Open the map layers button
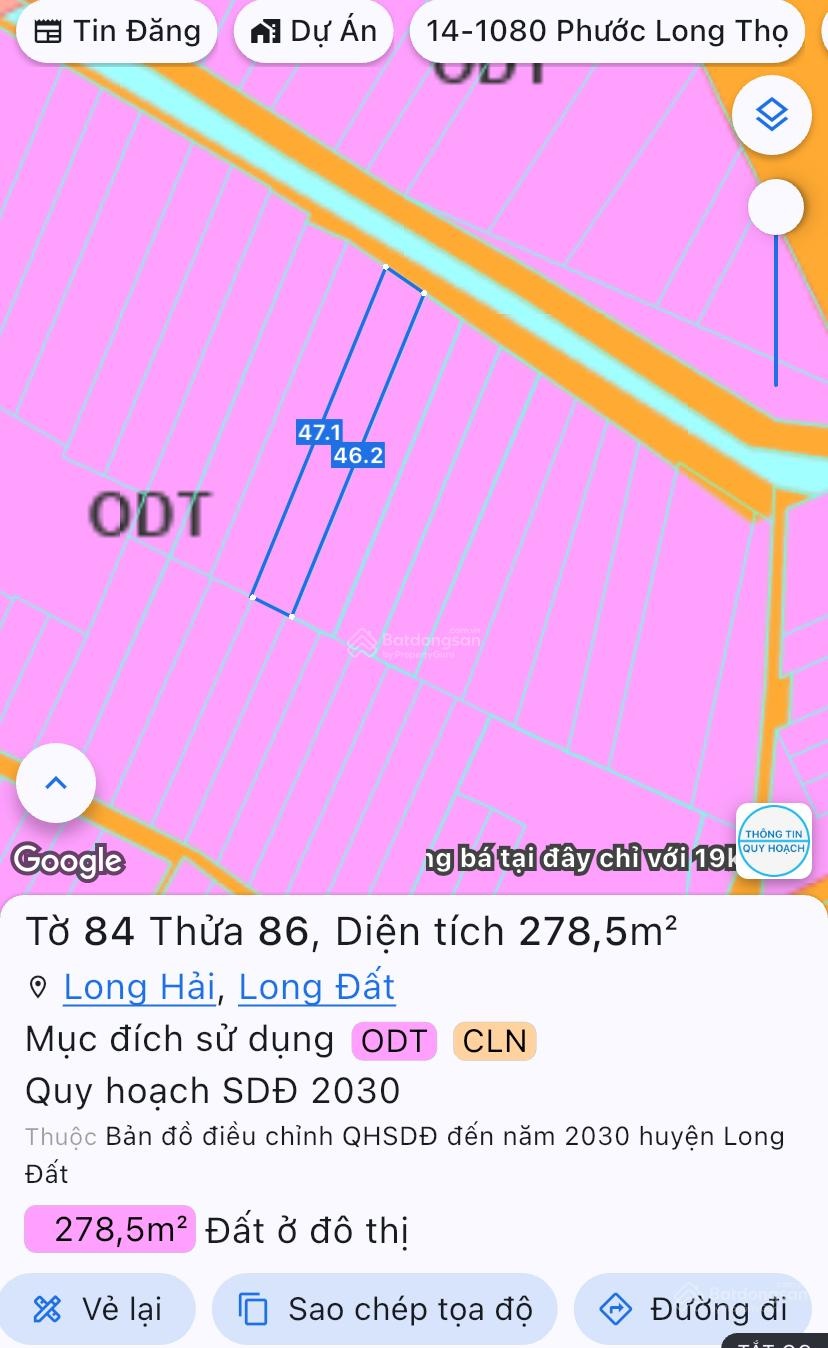Screen dimensions: 828x1348 tap(771, 115)
